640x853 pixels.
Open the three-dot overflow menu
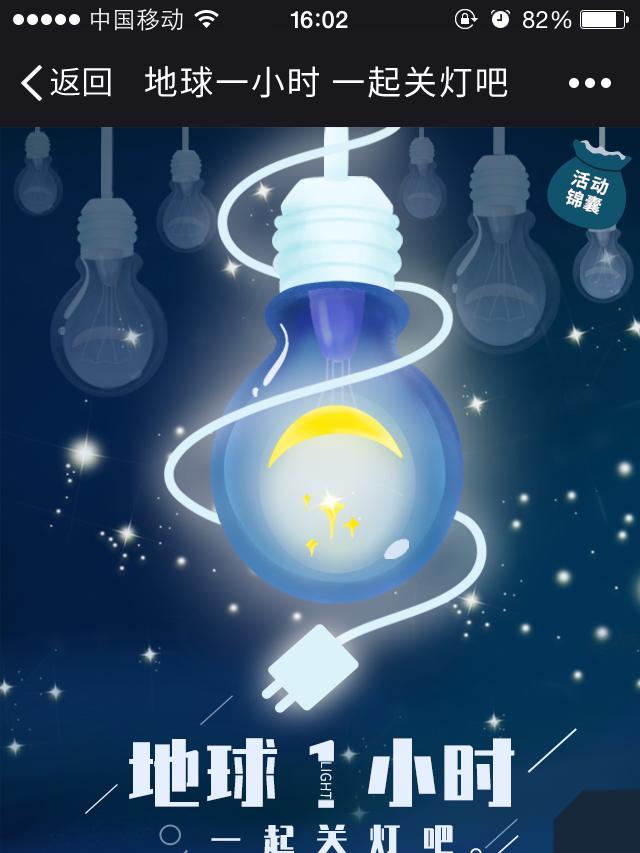click(589, 83)
